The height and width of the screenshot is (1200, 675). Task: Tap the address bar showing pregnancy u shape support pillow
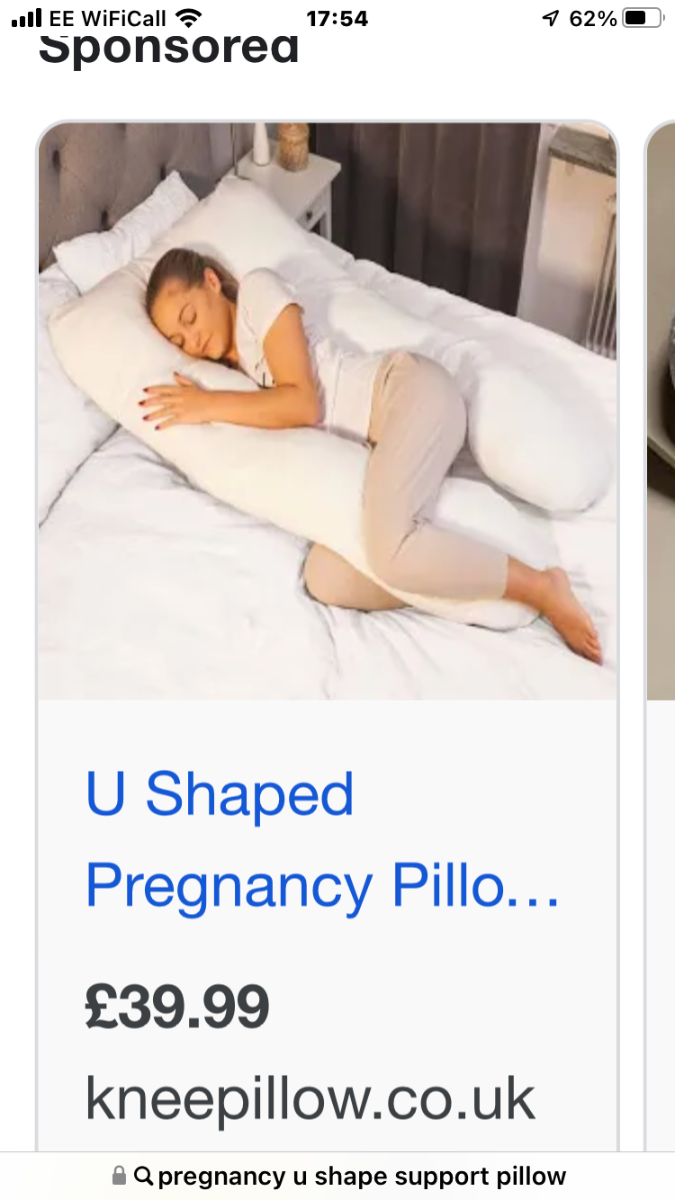click(x=338, y=1176)
